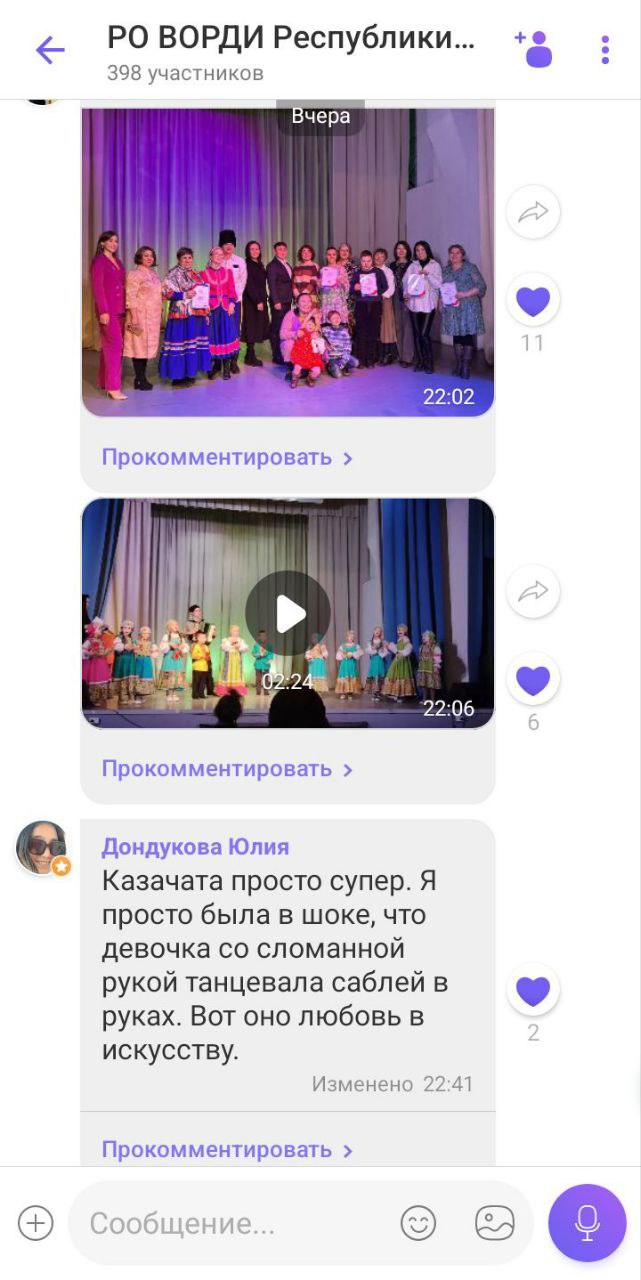
Task: Open the РО ВОРДИ group info header
Action: (290, 52)
